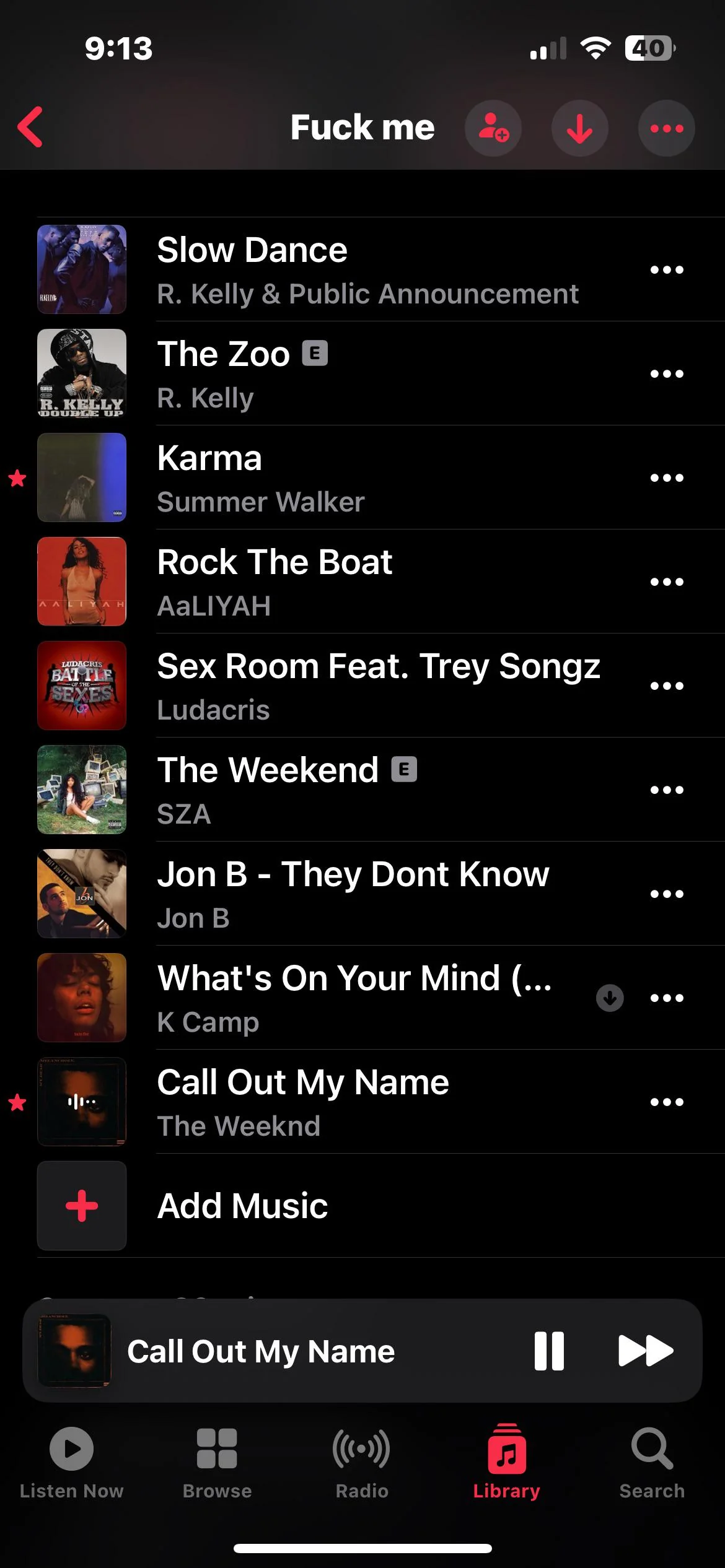Open the mini player for Call Out My Name
Image resolution: width=725 pixels, height=1568 pixels.
(x=260, y=1351)
